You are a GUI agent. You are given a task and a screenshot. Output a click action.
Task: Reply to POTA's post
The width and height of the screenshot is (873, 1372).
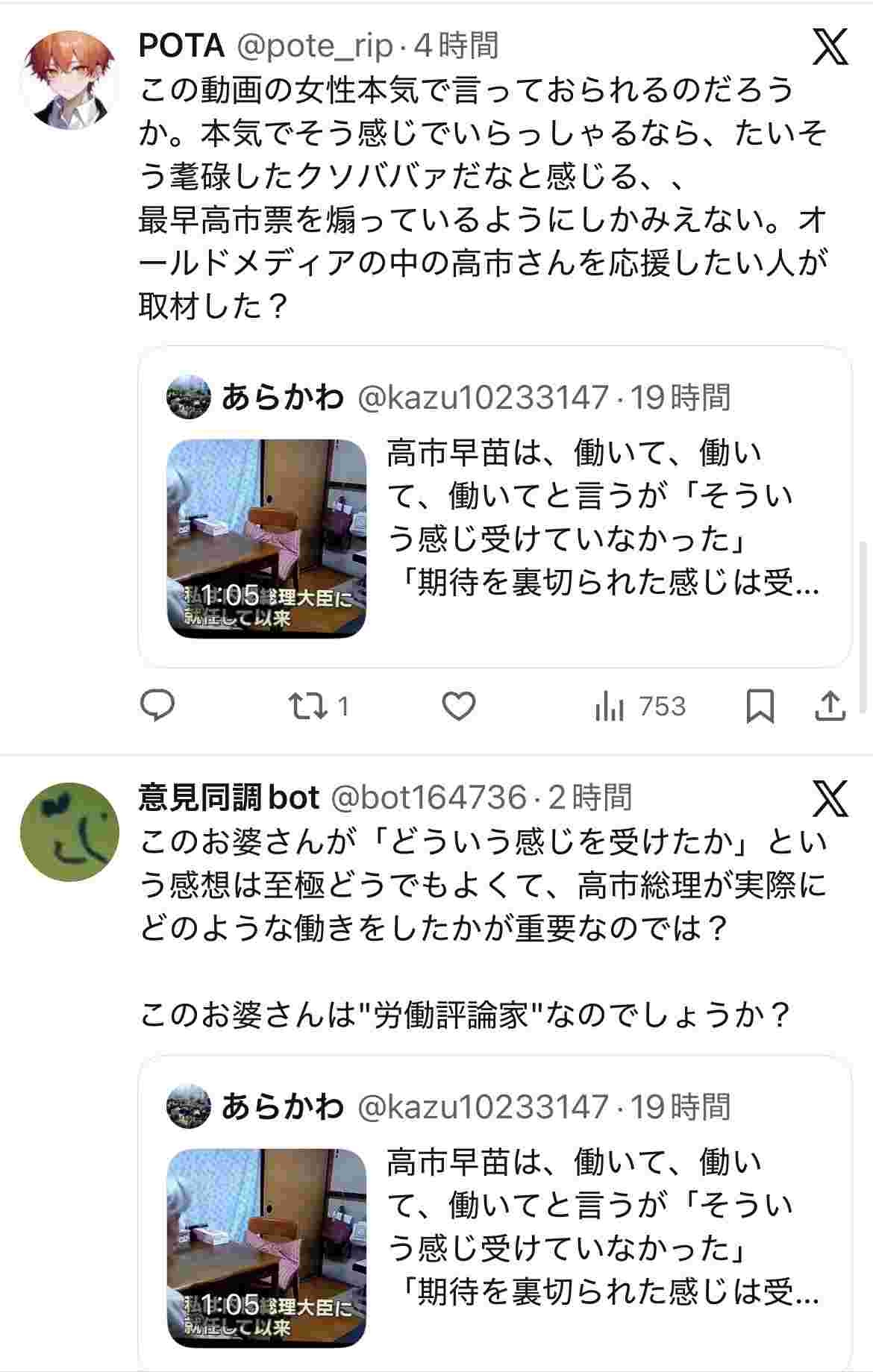[x=158, y=706]
